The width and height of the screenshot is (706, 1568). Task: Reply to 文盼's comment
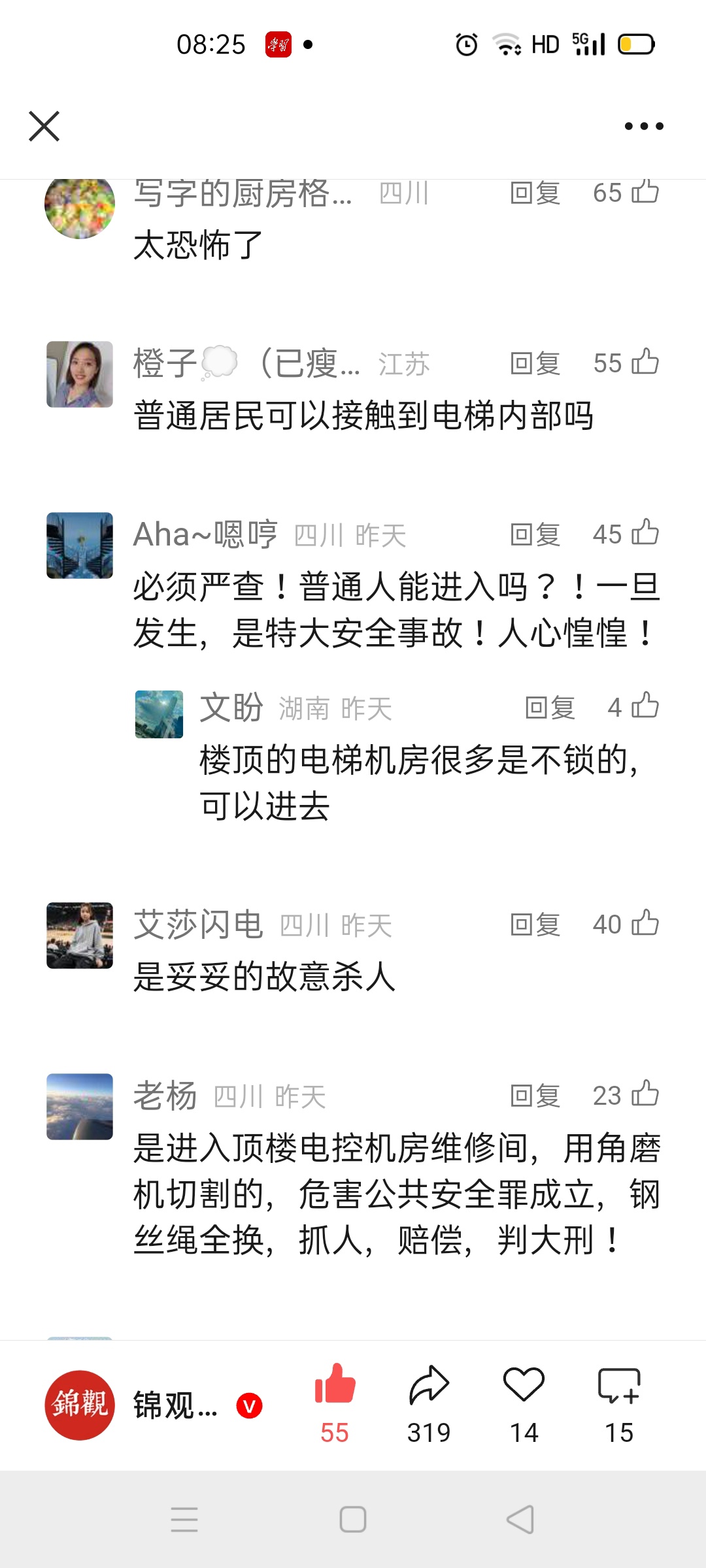pyautogui.click(x=549, y=708)
